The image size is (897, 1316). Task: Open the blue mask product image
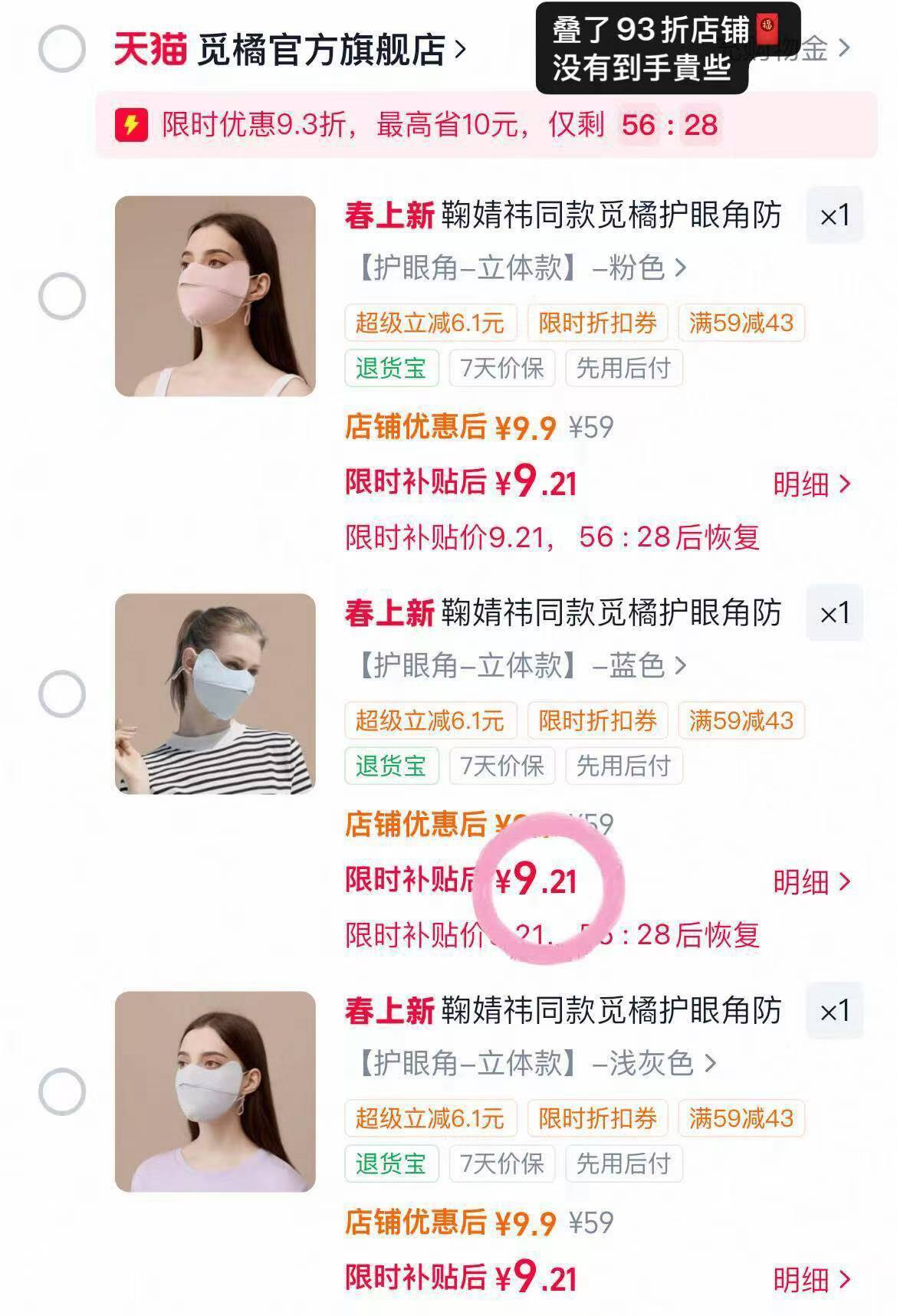215,694
